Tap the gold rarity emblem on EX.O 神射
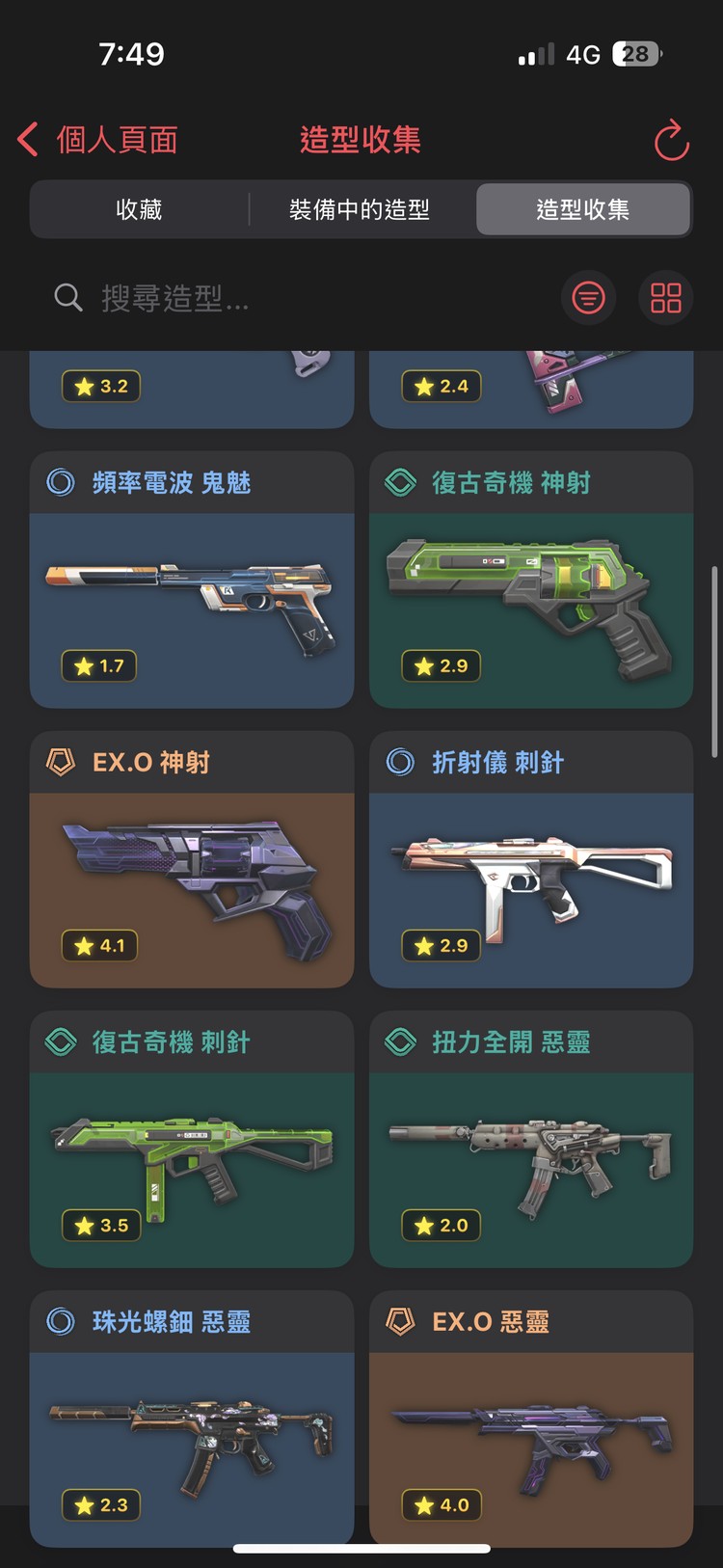723x1568 pixels. 60,762
